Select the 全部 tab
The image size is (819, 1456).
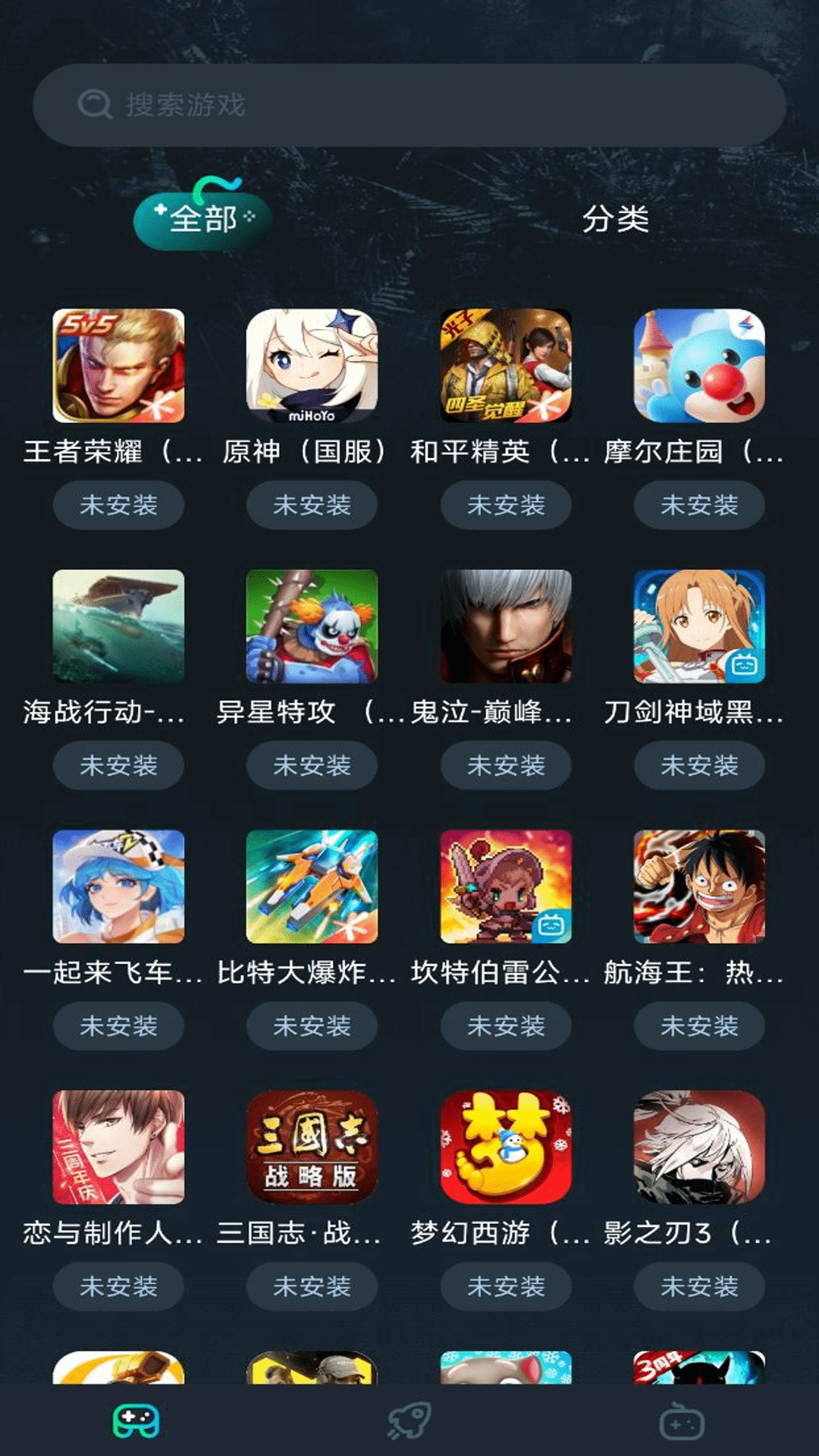point(202,220)
